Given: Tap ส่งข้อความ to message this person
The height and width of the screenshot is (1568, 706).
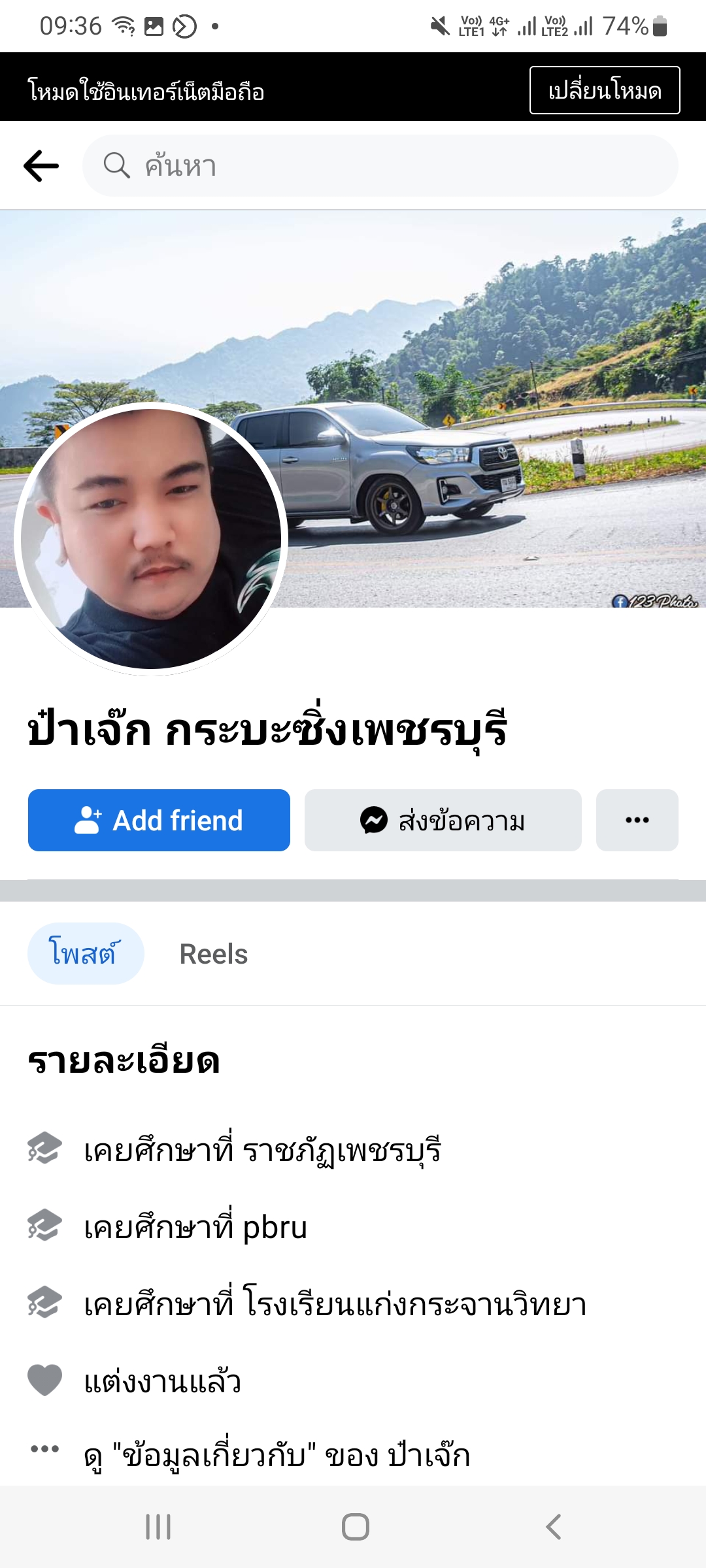Looking at the screenshot, I should click(x=443, y=821).
